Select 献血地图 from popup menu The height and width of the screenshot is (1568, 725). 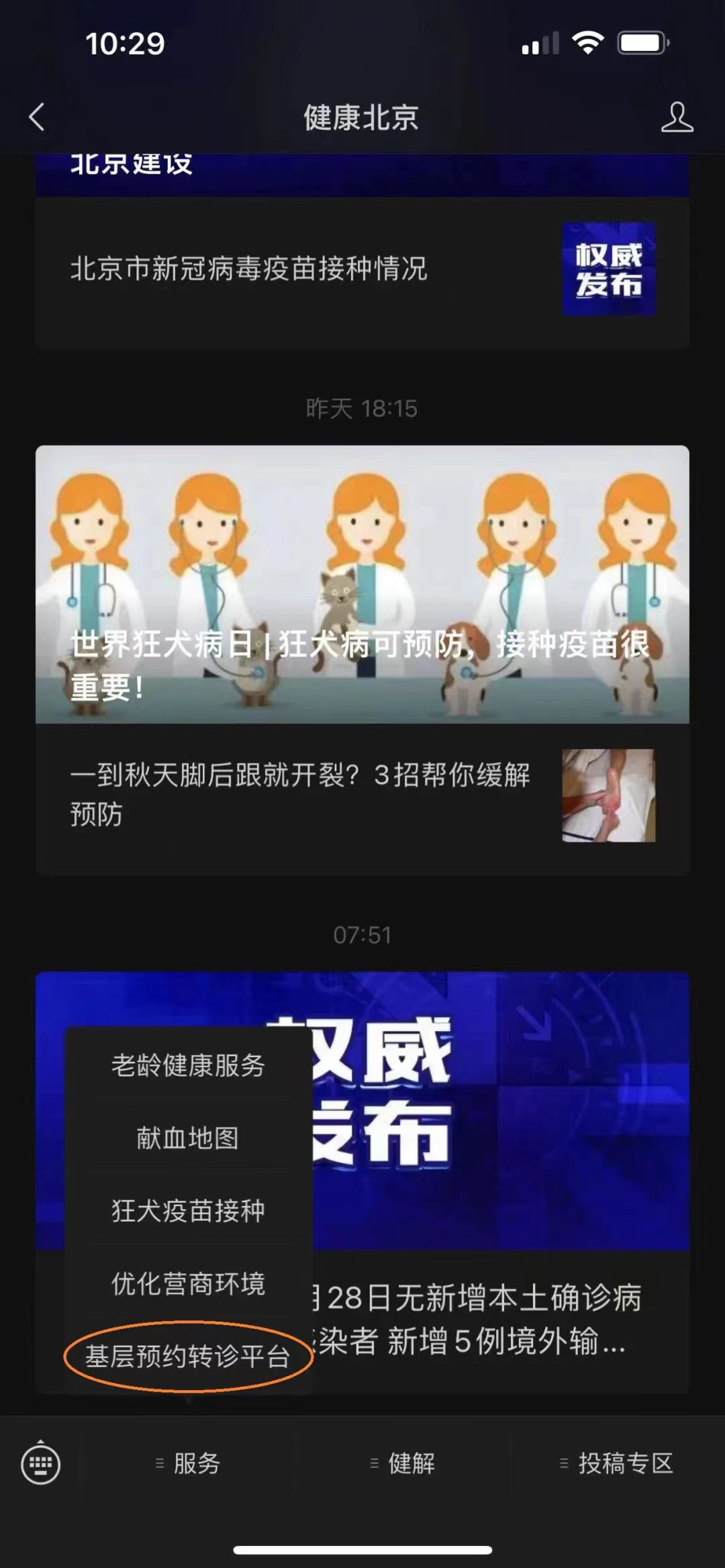188,1138
